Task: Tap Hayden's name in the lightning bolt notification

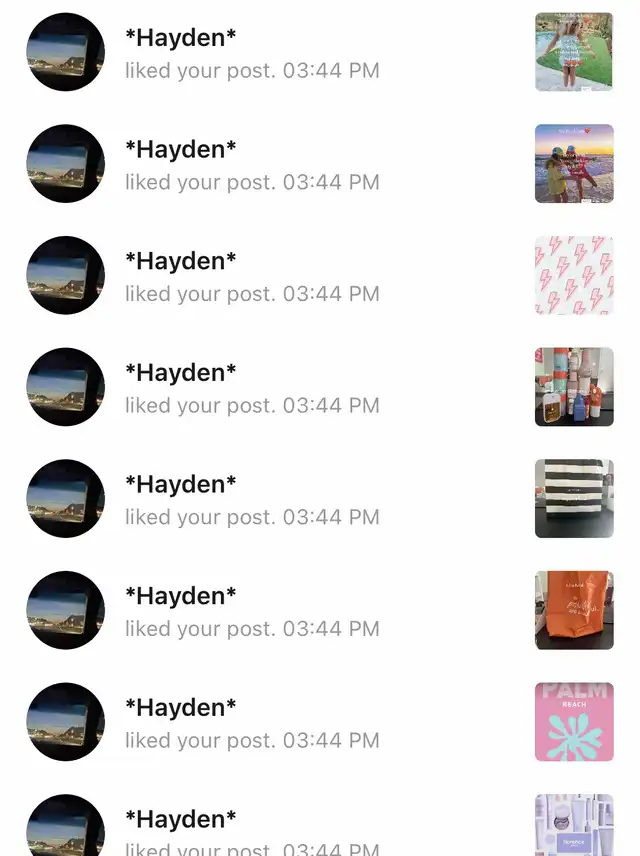Action: coord(181,261)
